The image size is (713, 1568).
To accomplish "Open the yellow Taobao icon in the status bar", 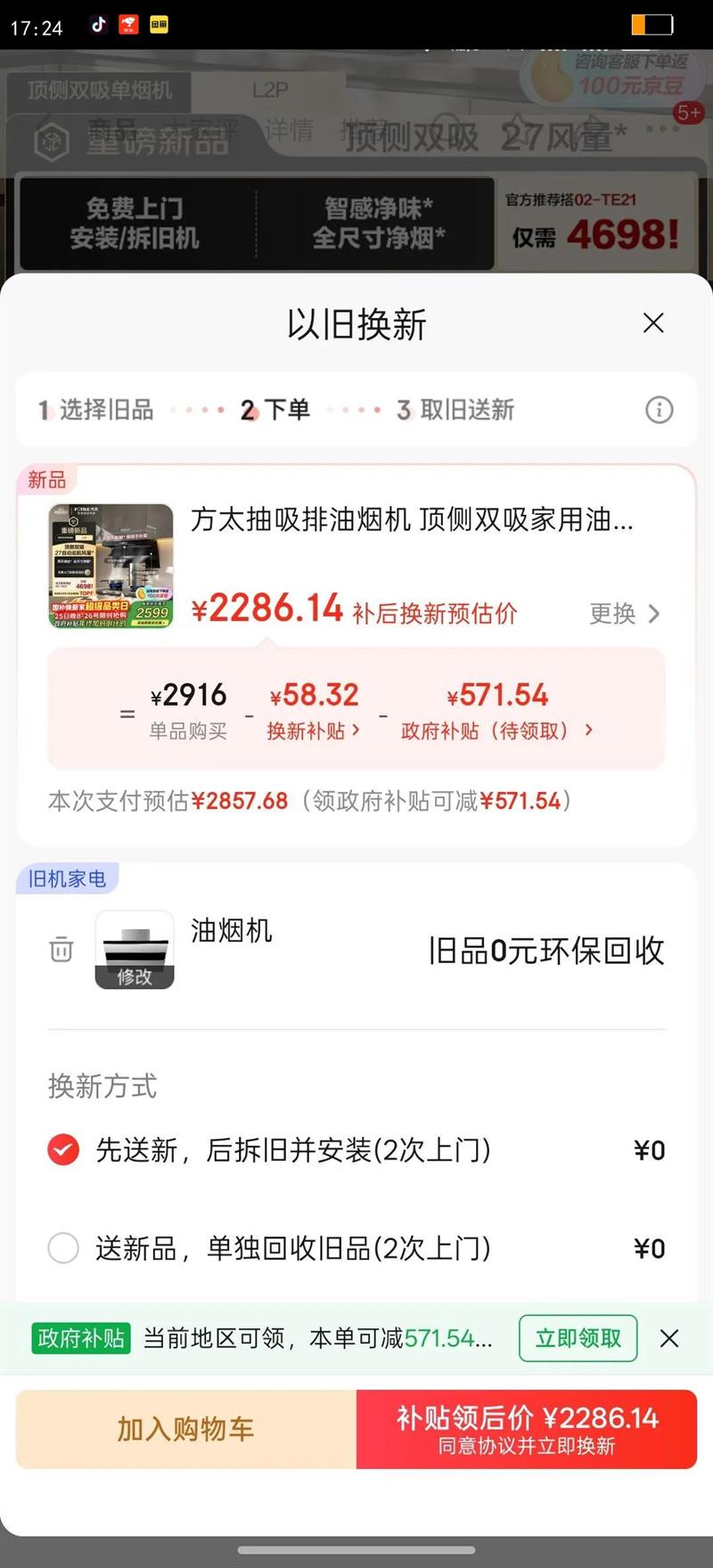I will click(x=157, y=25).
